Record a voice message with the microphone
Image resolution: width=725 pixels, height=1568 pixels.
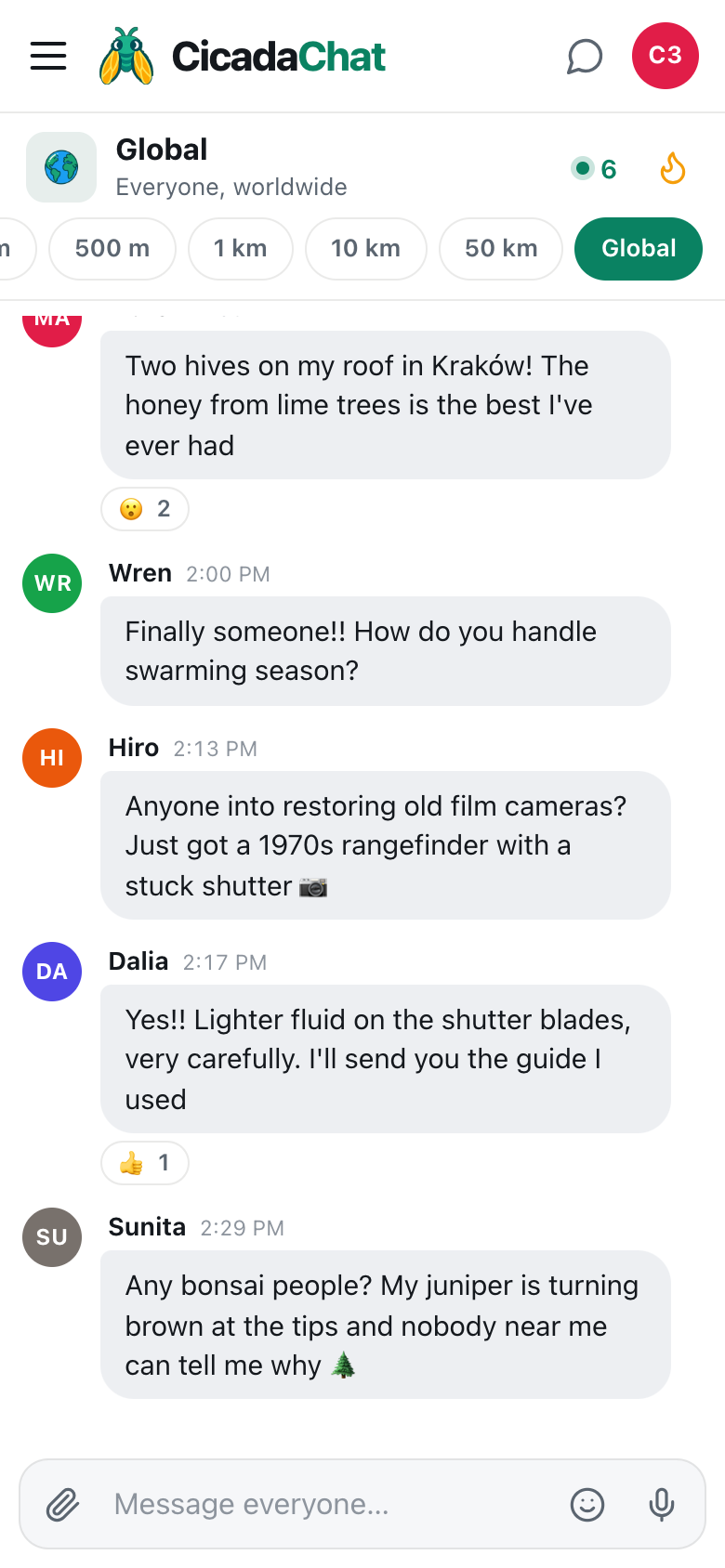(x=662, y=1504)
